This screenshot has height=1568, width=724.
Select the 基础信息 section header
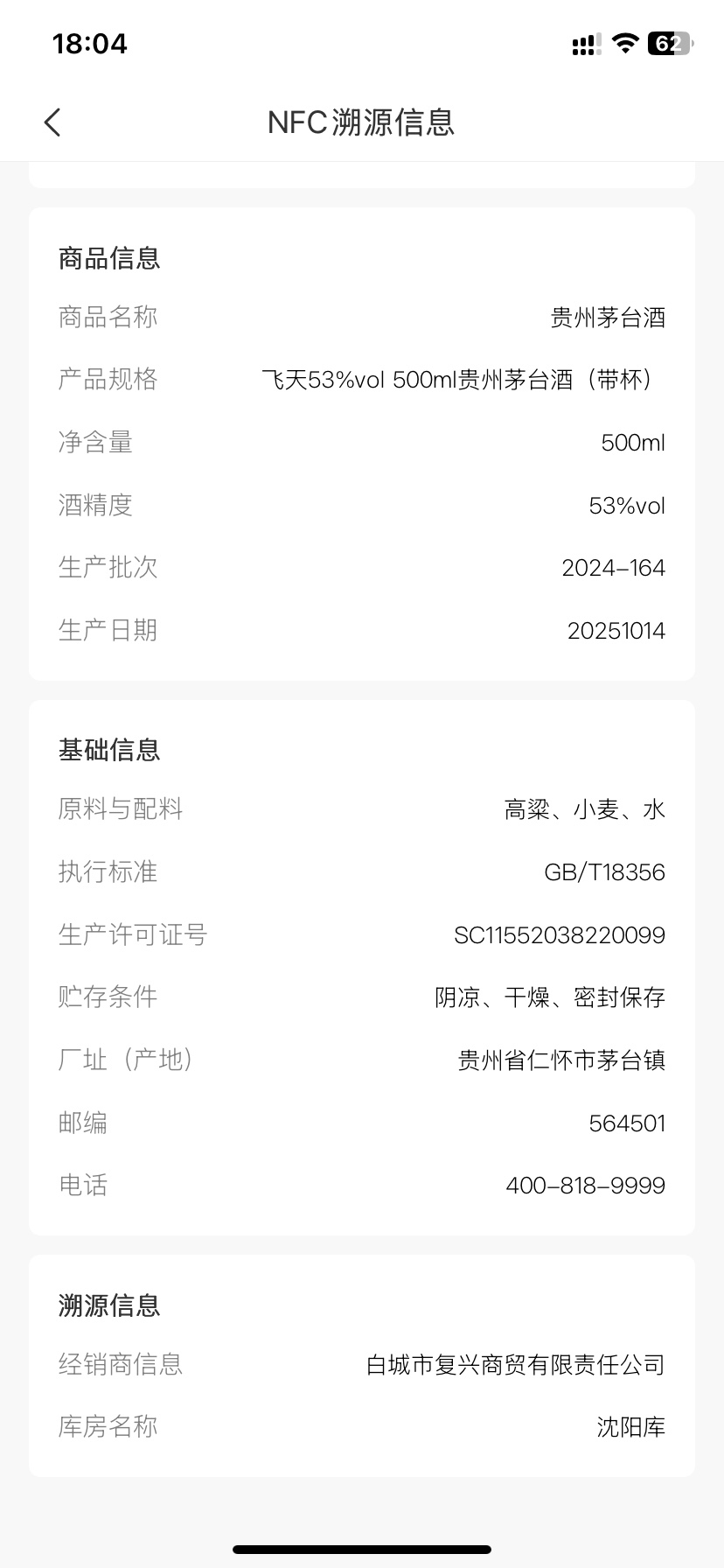tap(108, 750)
